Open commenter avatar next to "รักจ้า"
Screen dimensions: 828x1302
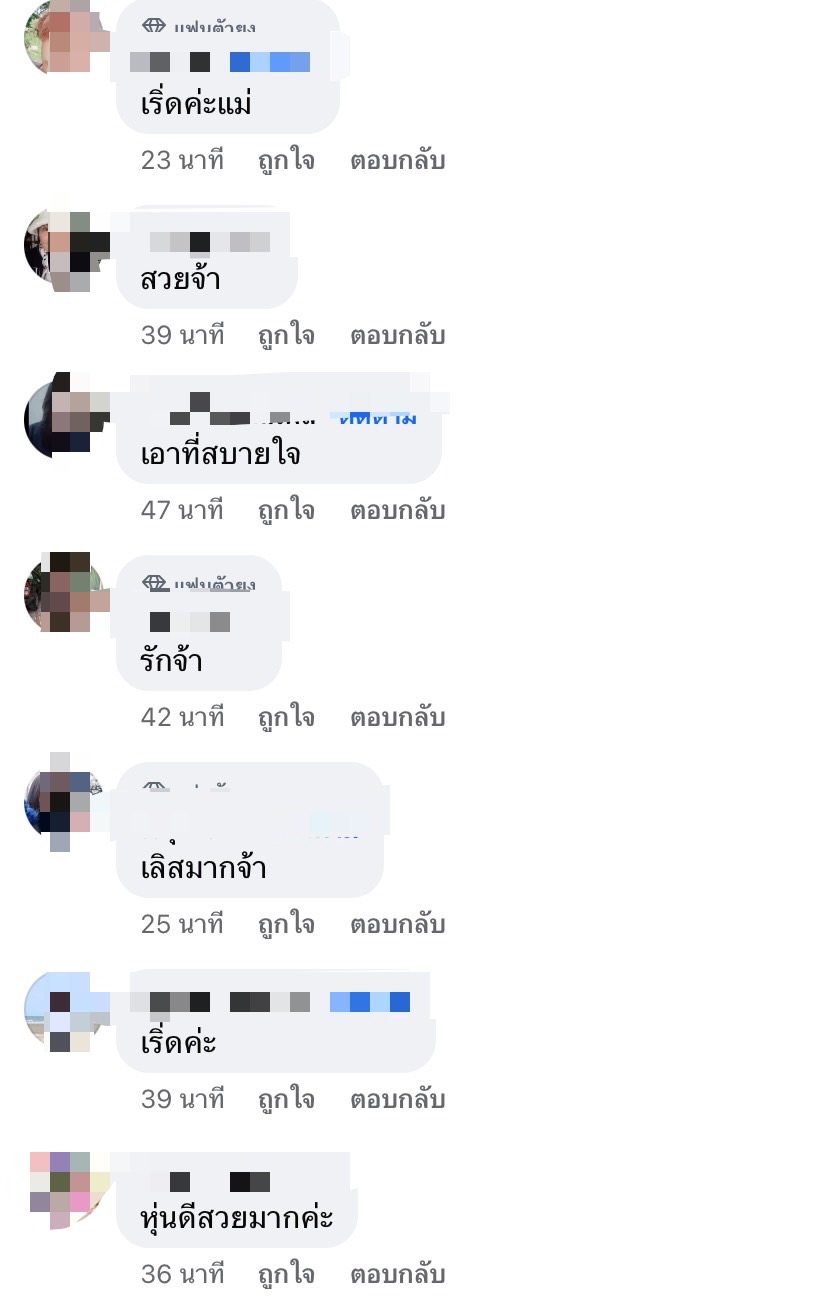click(x=64, y=594)
